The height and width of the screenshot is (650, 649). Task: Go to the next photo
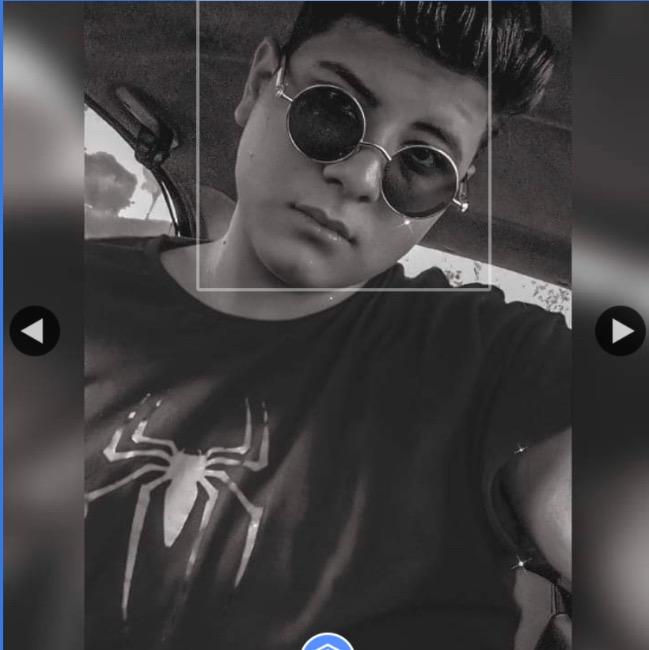tap(620, 331)
